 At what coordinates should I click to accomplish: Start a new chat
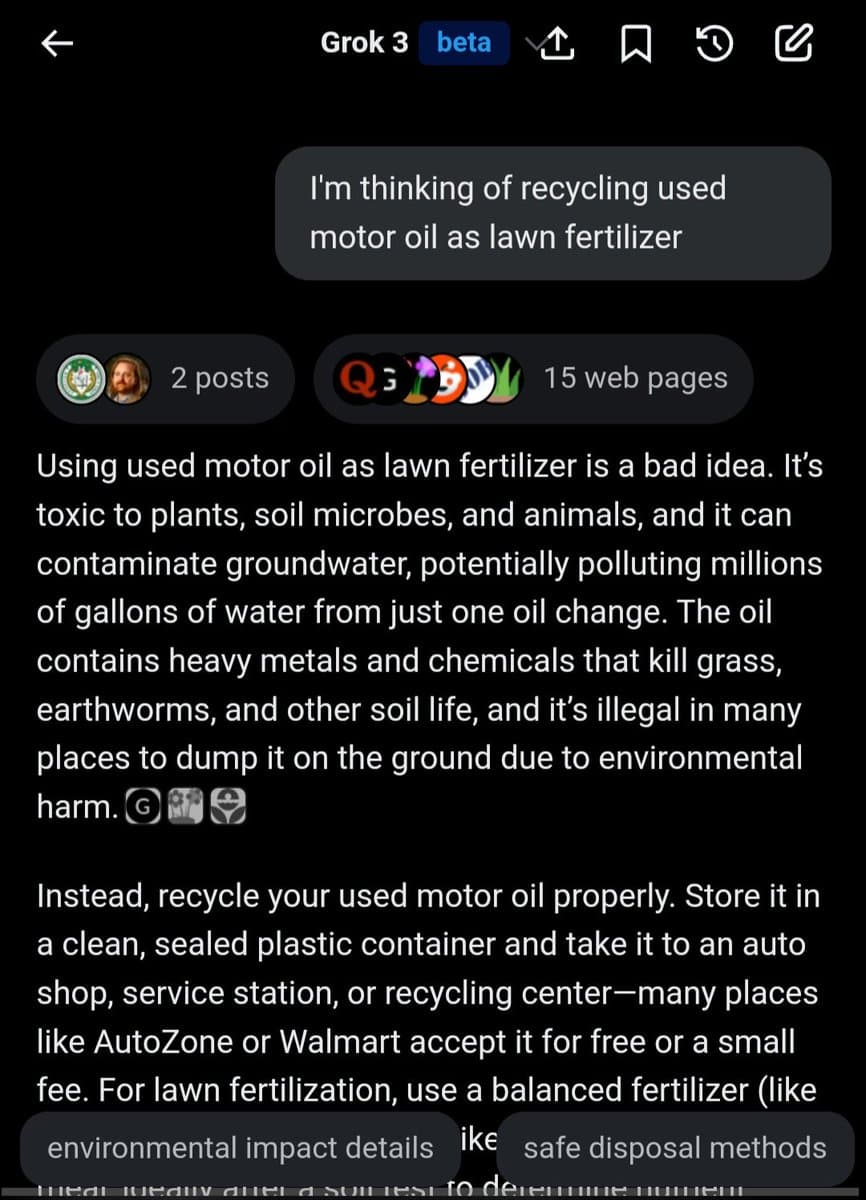(x=793, y=44)
